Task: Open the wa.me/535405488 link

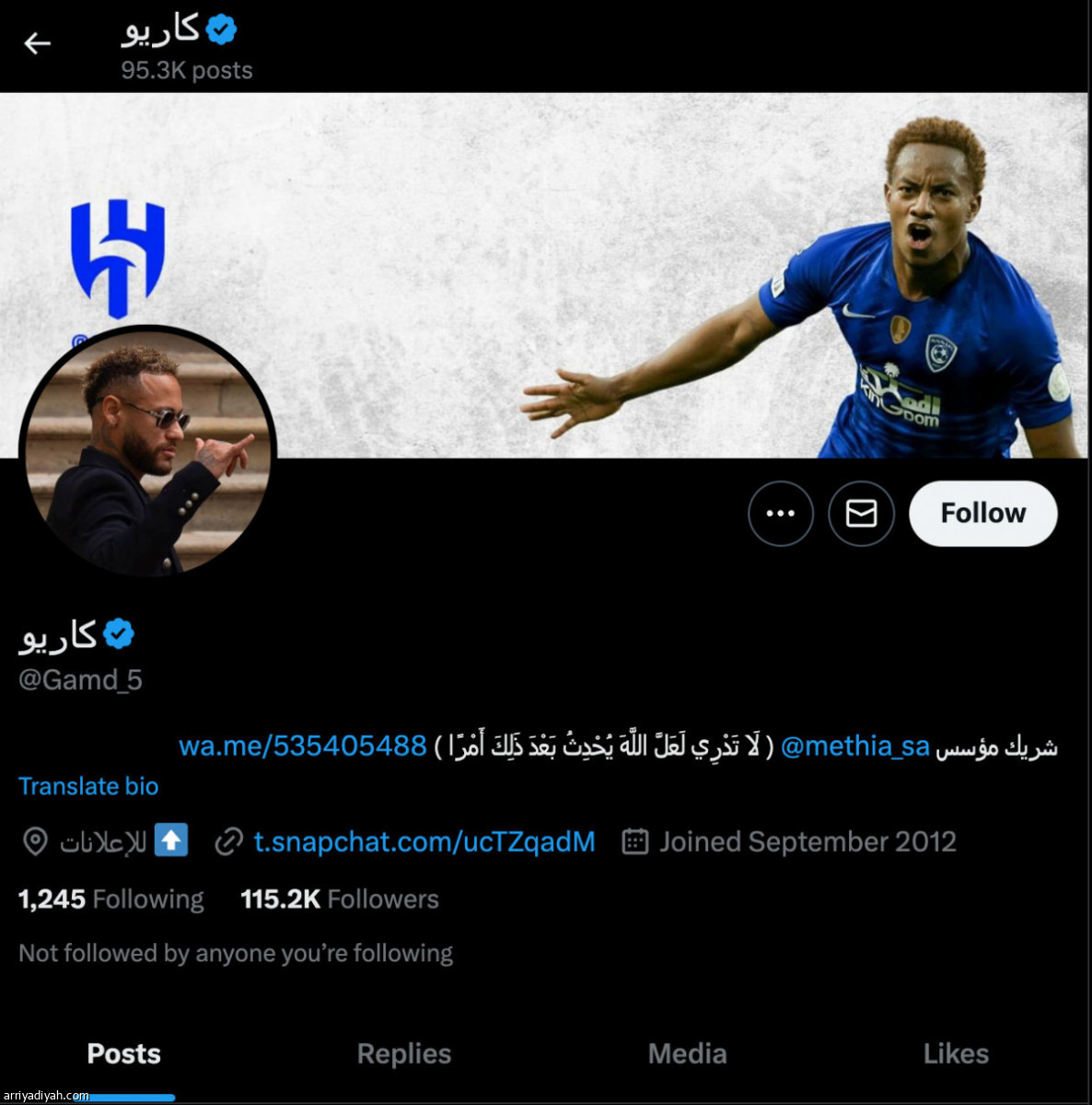Action: click(x=302, y=746)
